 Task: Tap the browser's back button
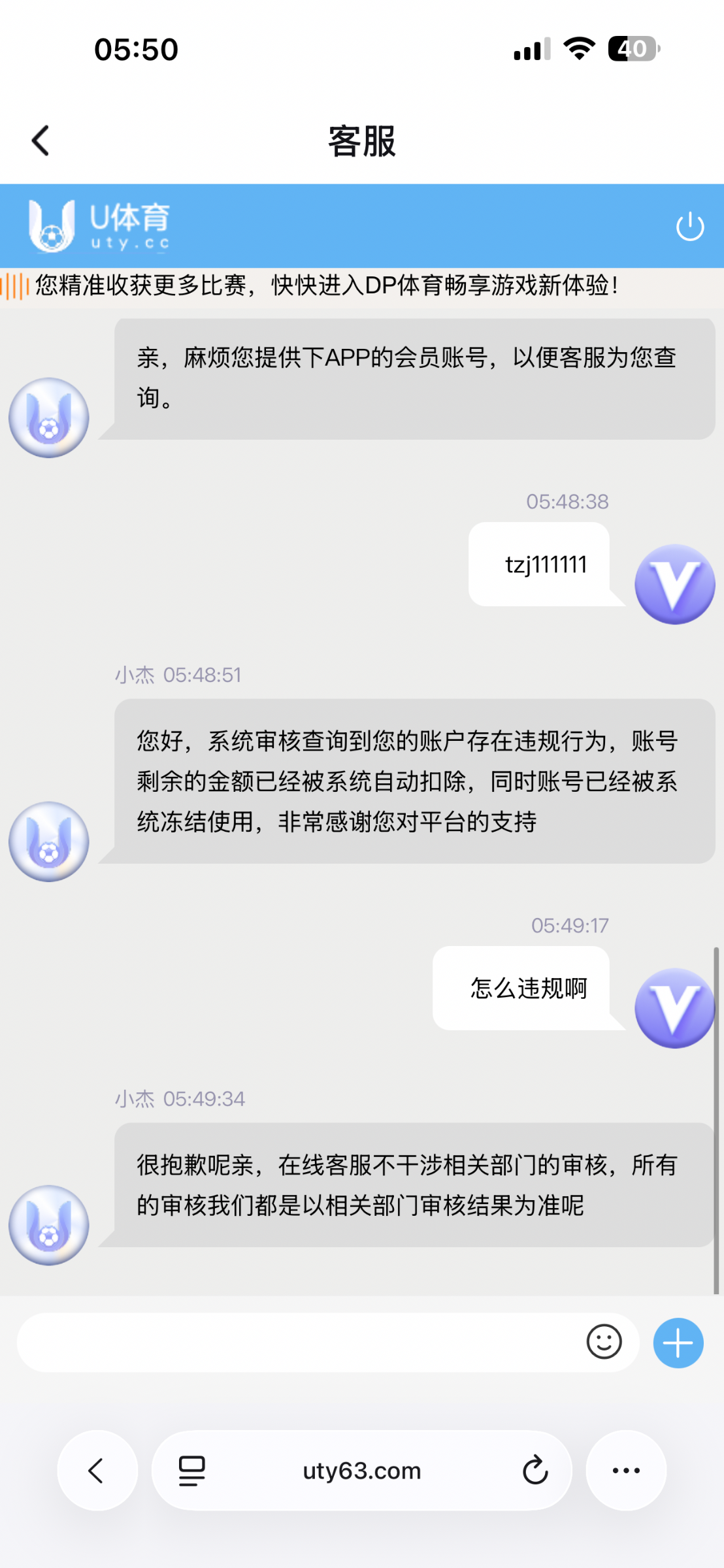pyautogui.click(x=97, y=1471)
